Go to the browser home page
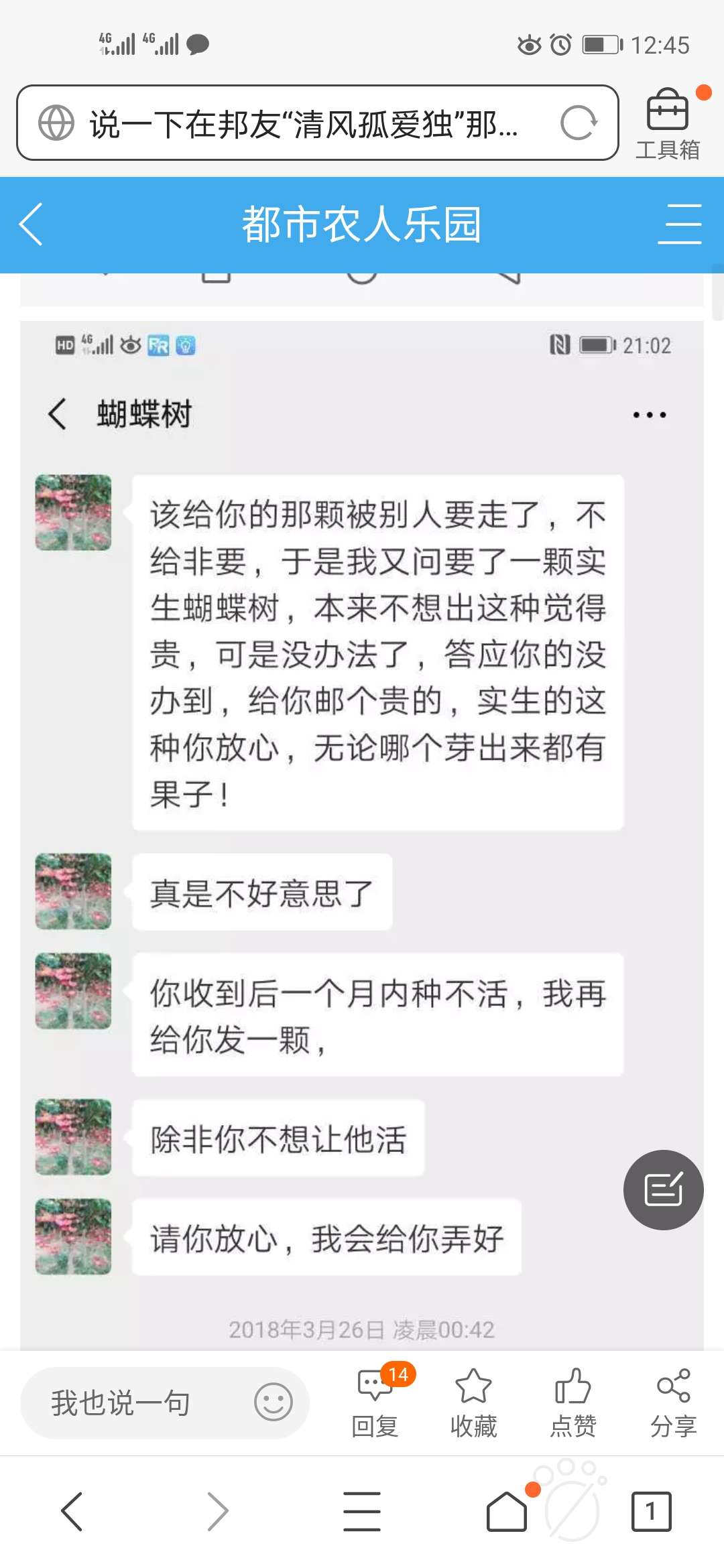The image size is (724, 1568). point(507,1512)
